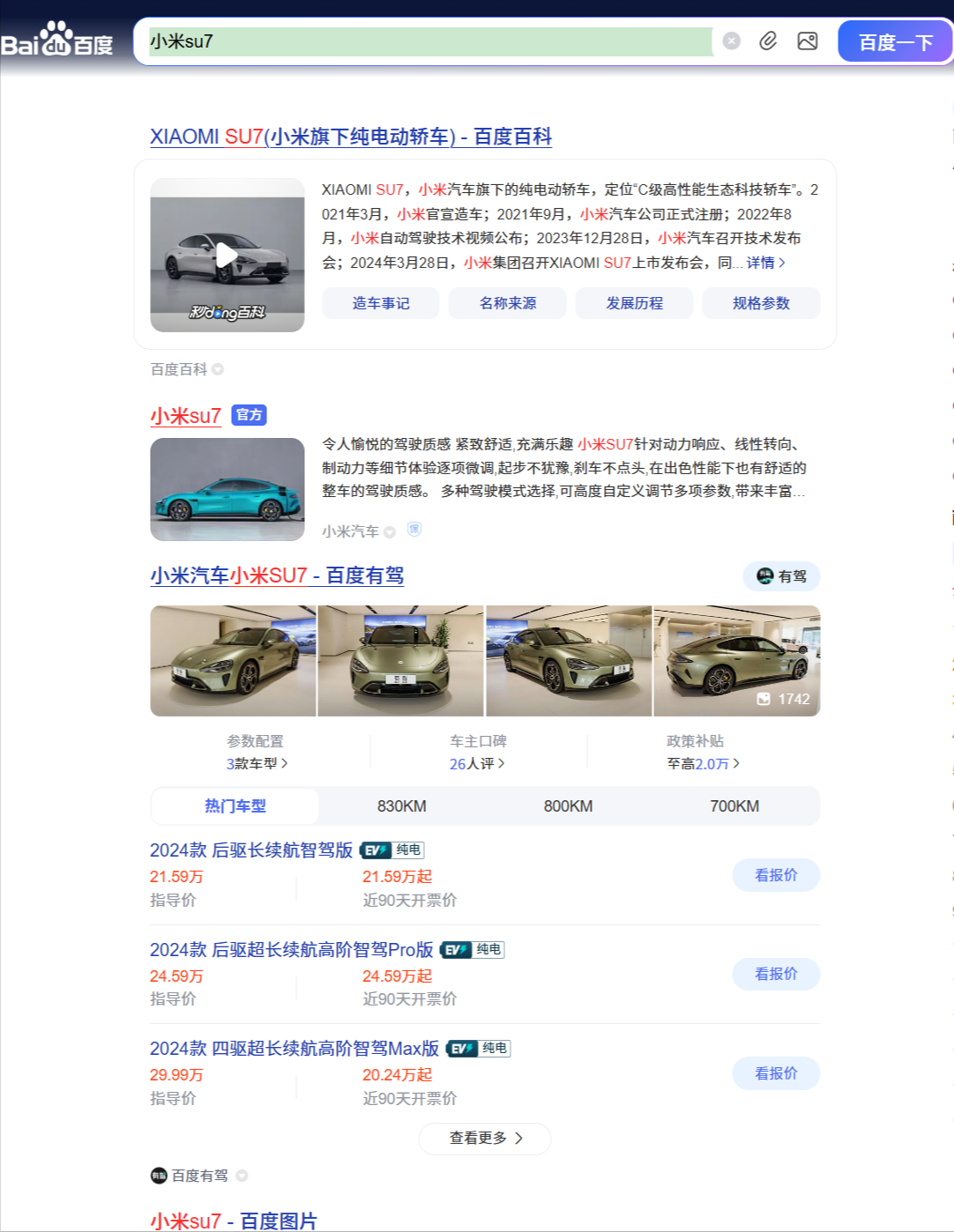Open the attachment paperclip icon
Viewport: 954px width, 1232px height.
(x=768, y=41)
